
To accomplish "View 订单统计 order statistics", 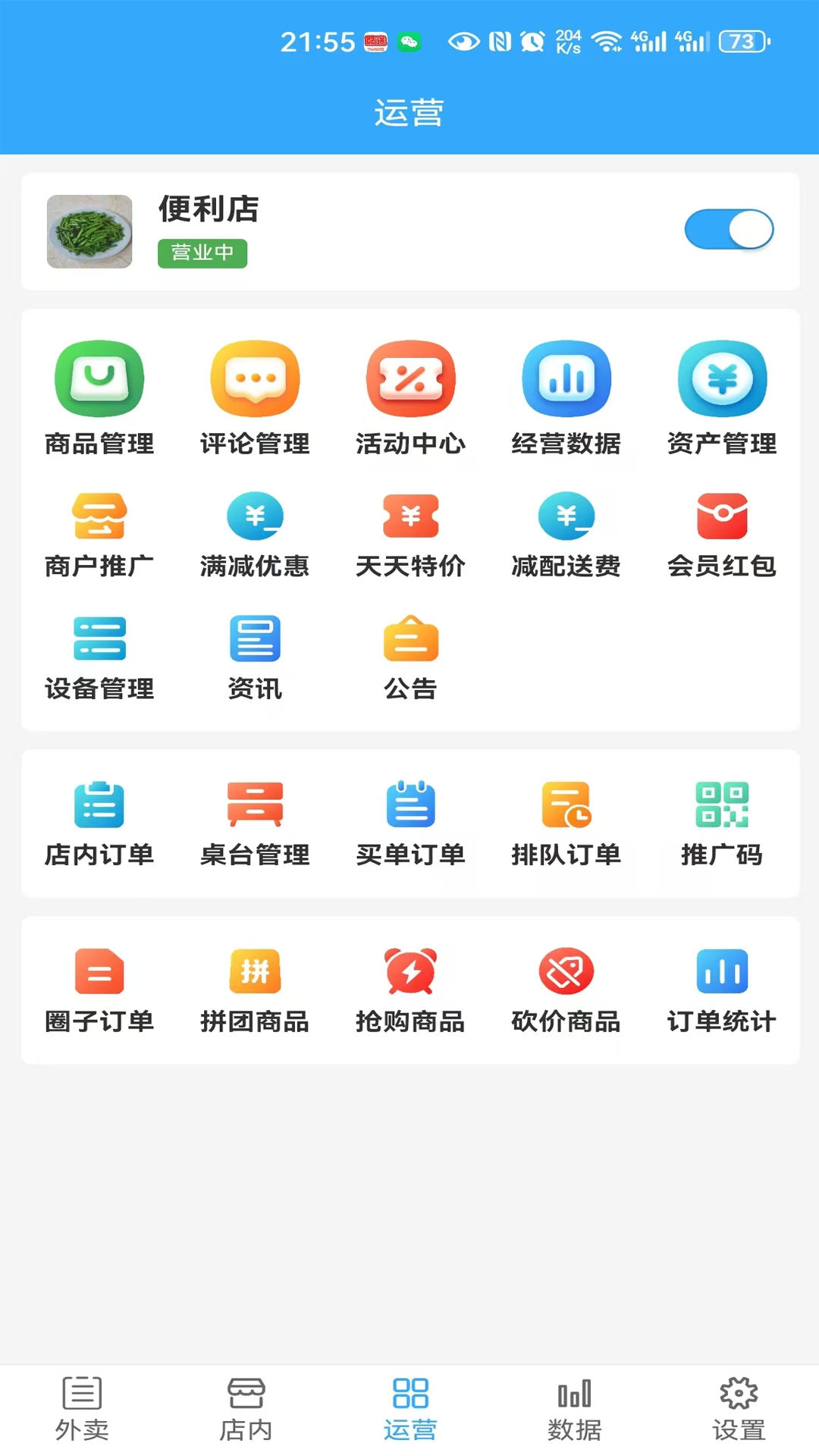I will pyautogui.click(x=722, y=990).
